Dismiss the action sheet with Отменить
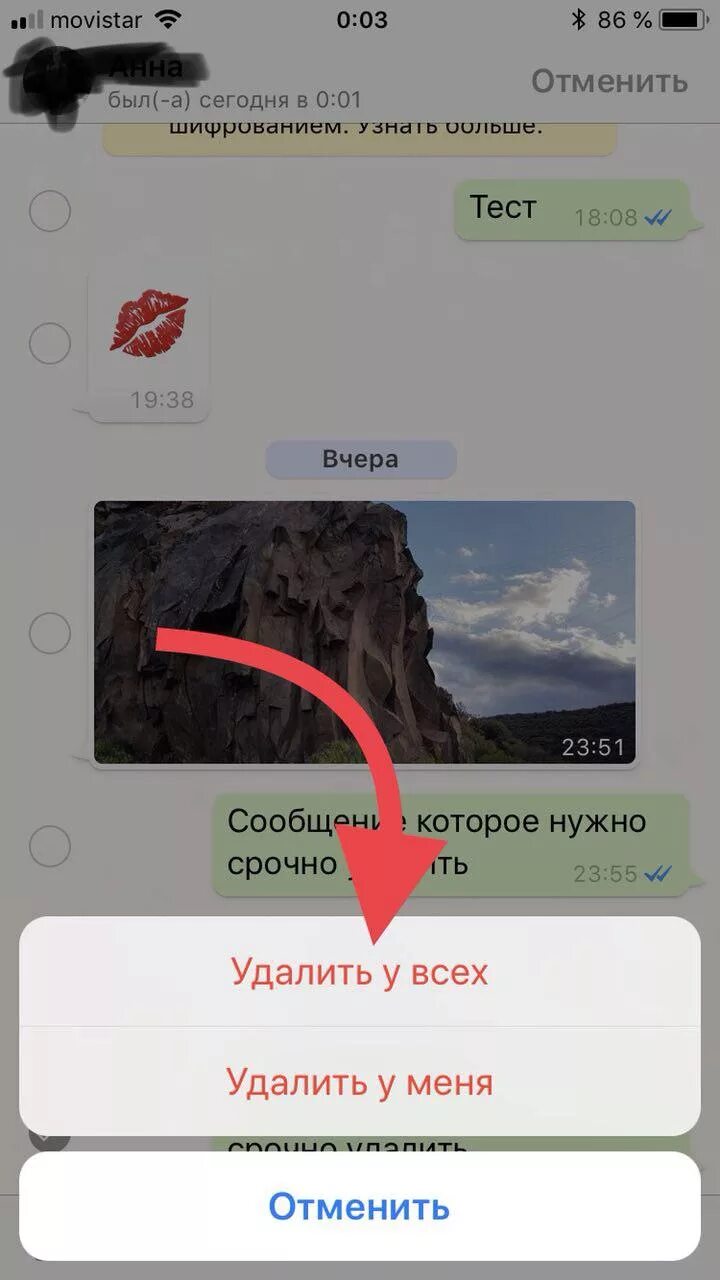Viewport: 720px width, 1280px height. (359, 1206)
